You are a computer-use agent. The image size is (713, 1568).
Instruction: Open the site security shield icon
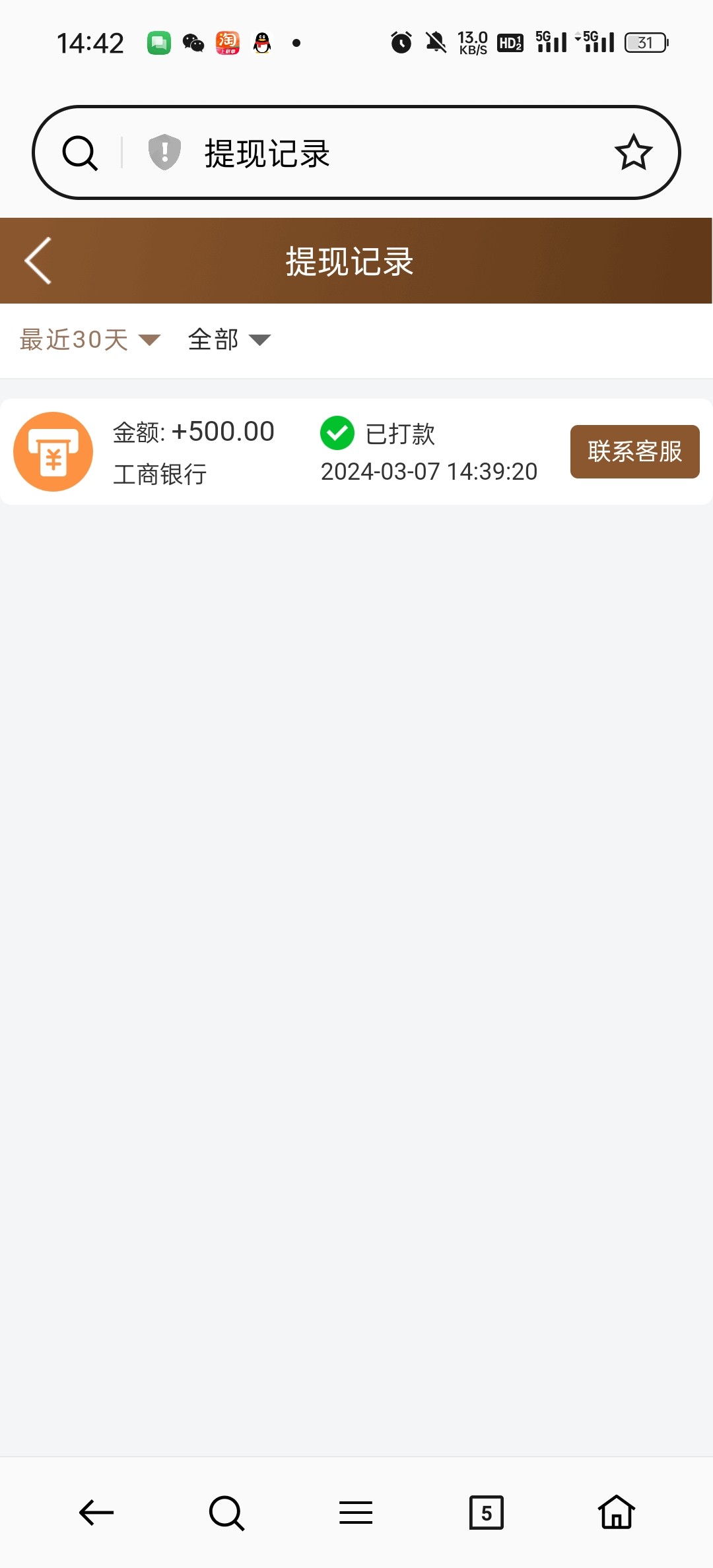pyautogui.click(x=164, y=152)
